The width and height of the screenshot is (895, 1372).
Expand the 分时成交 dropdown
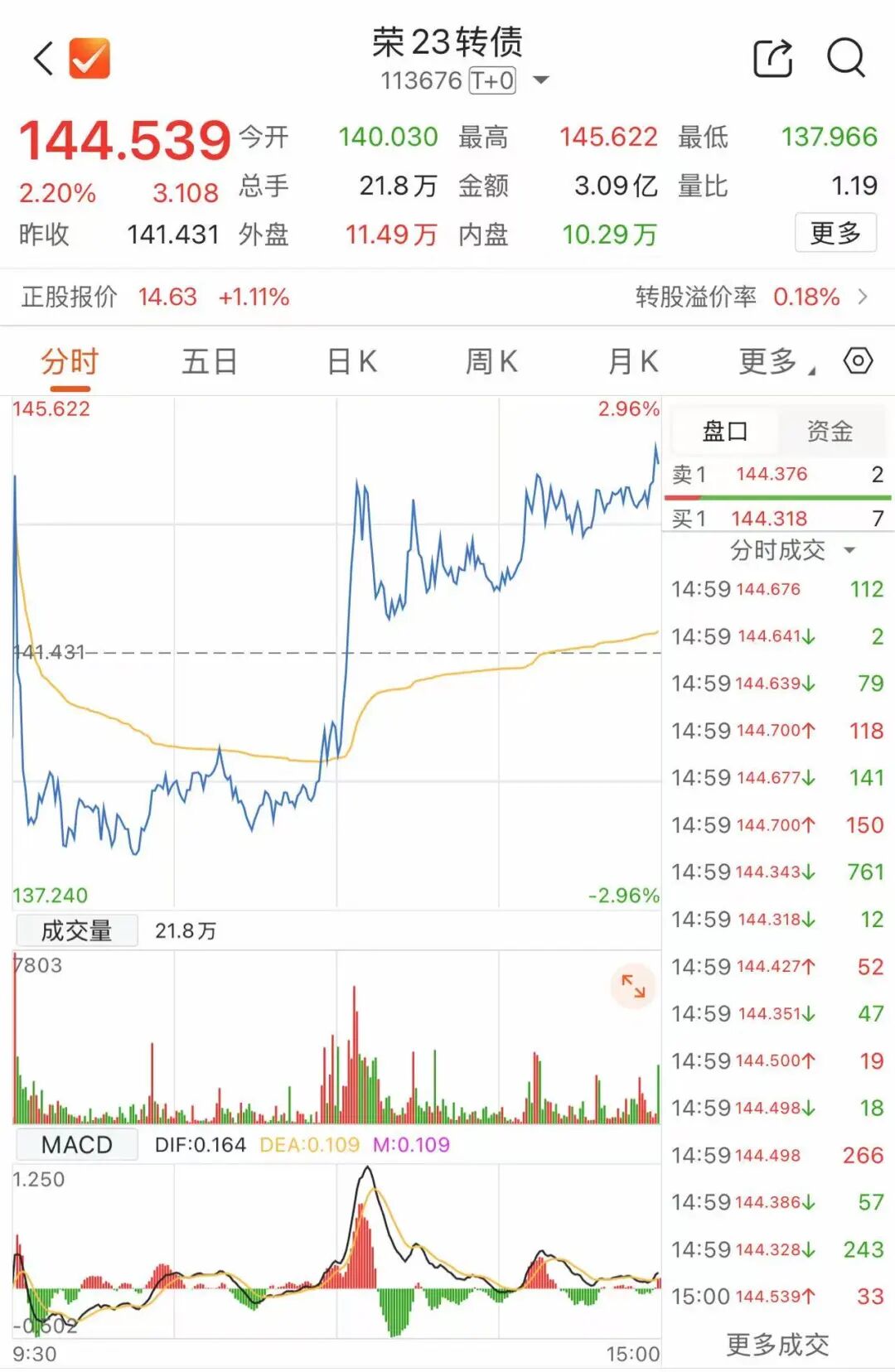tap(791, 550)
